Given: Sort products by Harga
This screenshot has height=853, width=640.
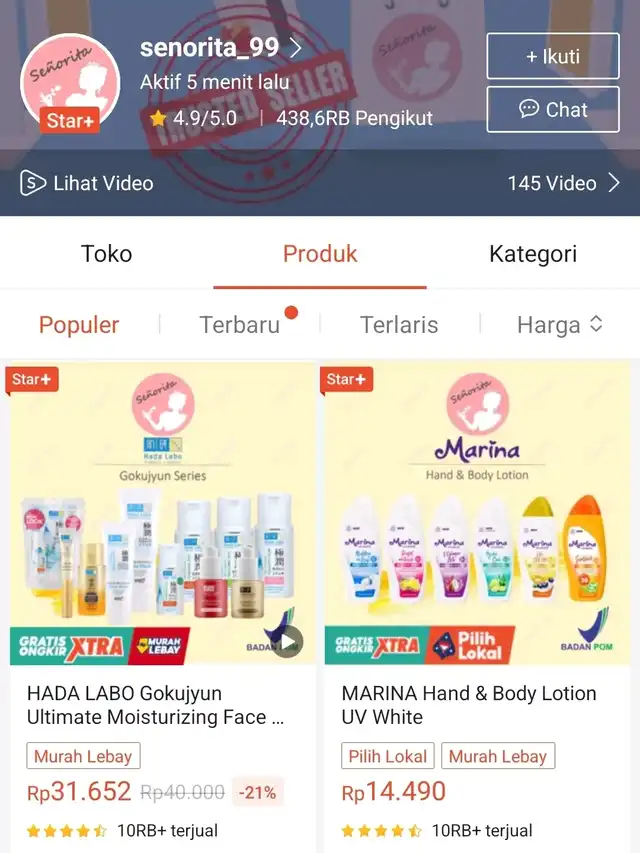Looking at the screenshot, I should [559, 325].
